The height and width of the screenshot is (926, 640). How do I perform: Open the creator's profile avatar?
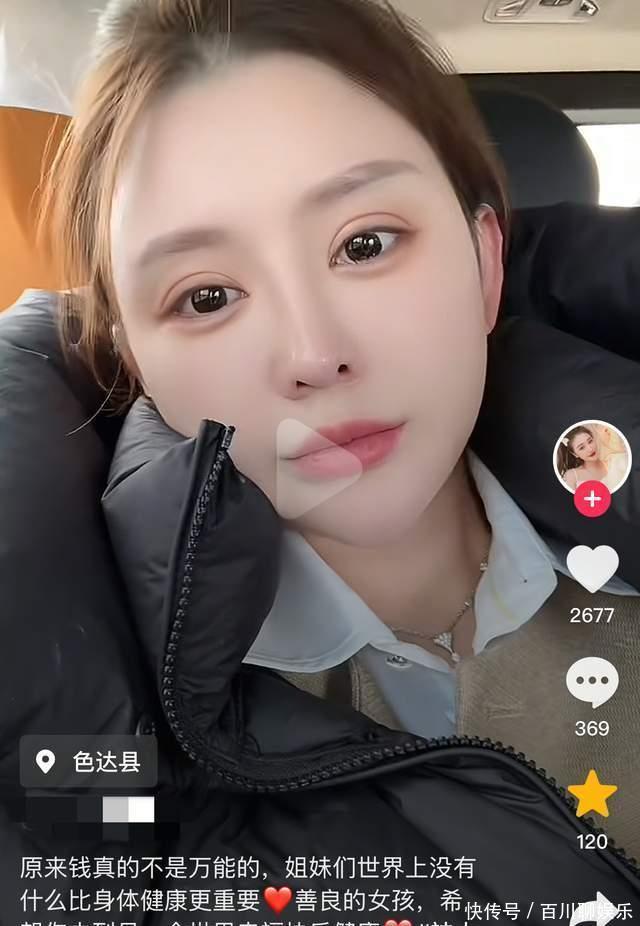(592, 455)
